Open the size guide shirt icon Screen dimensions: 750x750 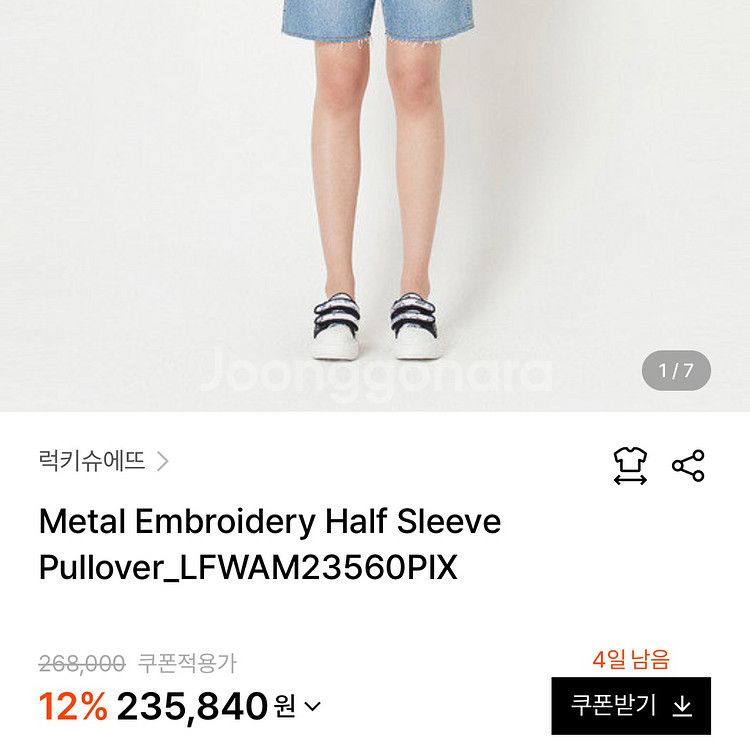click(630, 466)
